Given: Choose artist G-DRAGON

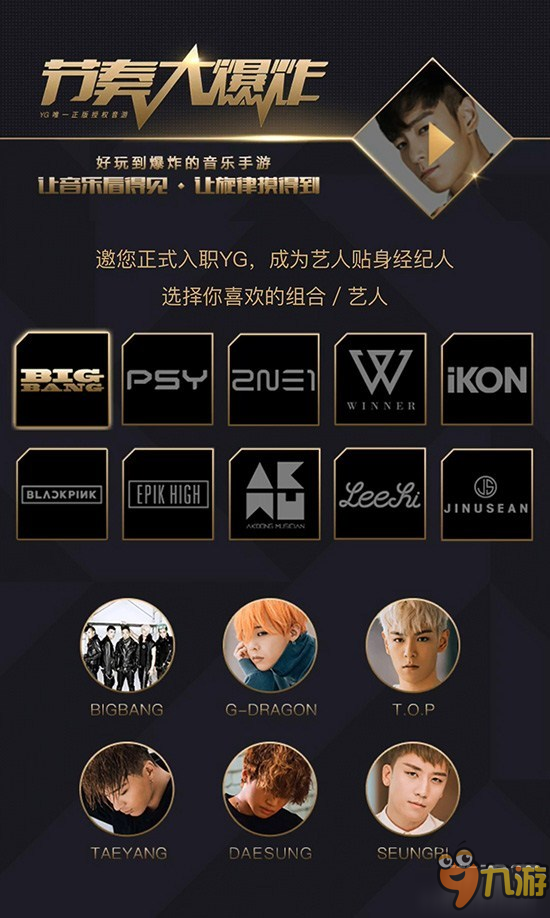Looking at the screenshot, I should (270, 645).
